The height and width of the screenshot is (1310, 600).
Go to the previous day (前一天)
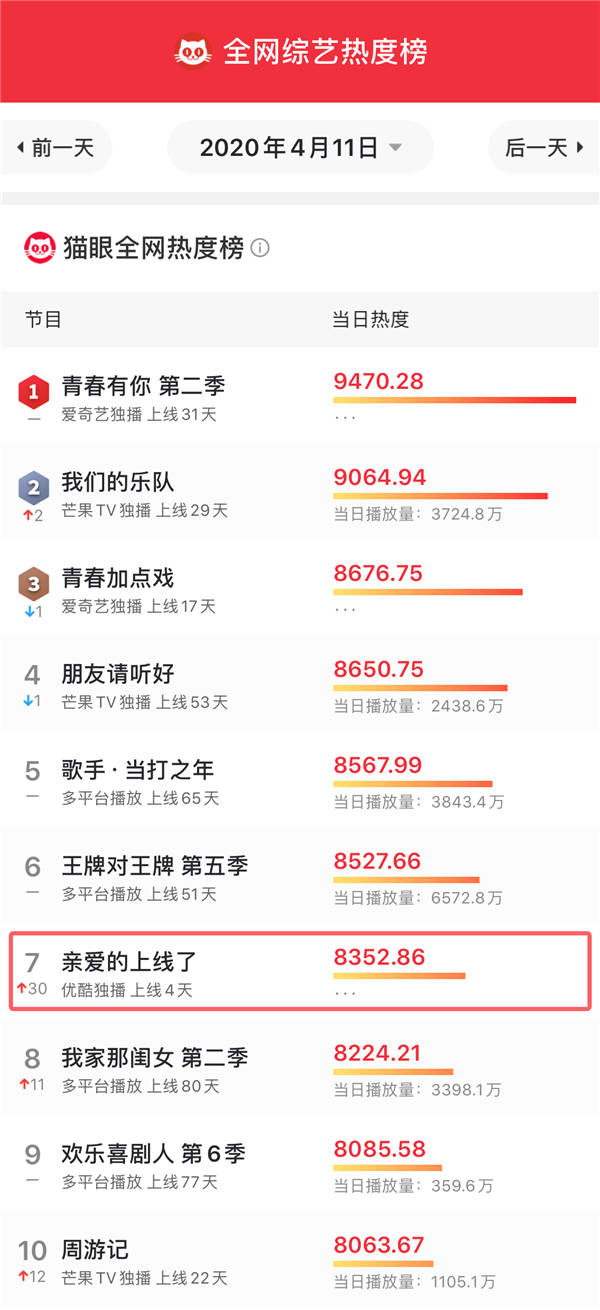(56, 148)
